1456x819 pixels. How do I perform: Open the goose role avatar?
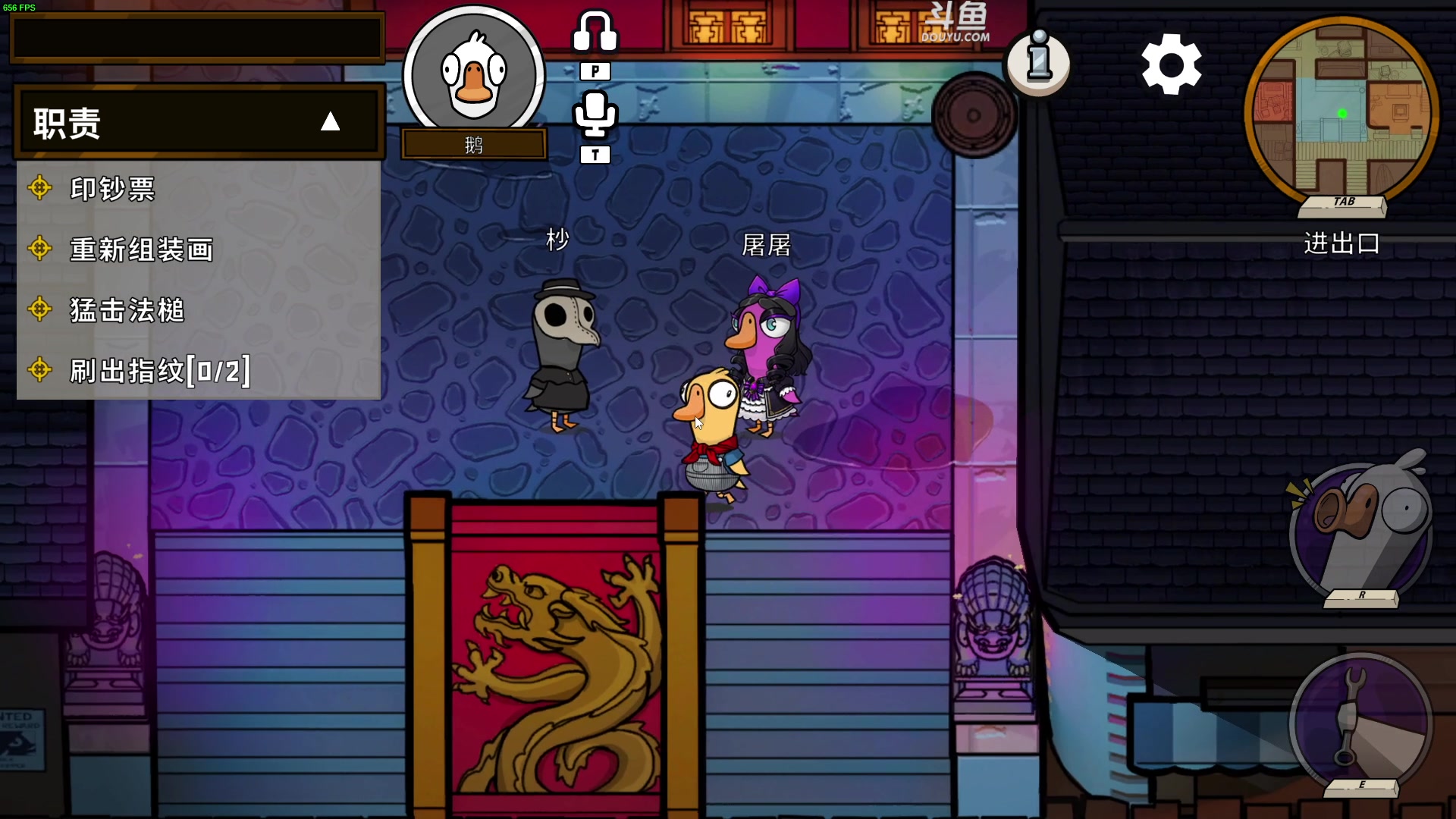474,74
